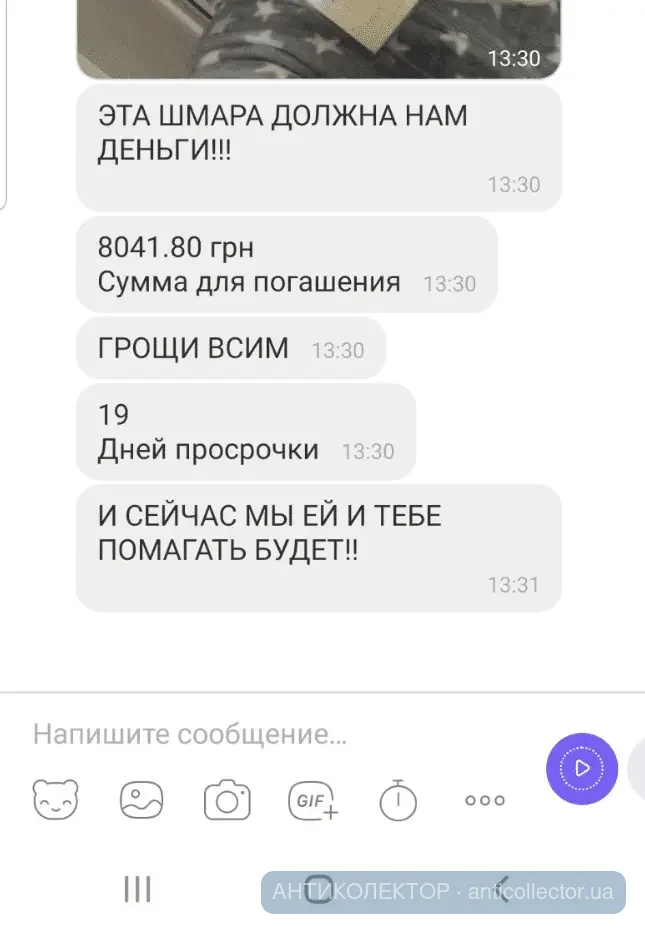Launch the camera to take a photo
Viewport: 645px width, 933px height.
click(x=227, y=800)
